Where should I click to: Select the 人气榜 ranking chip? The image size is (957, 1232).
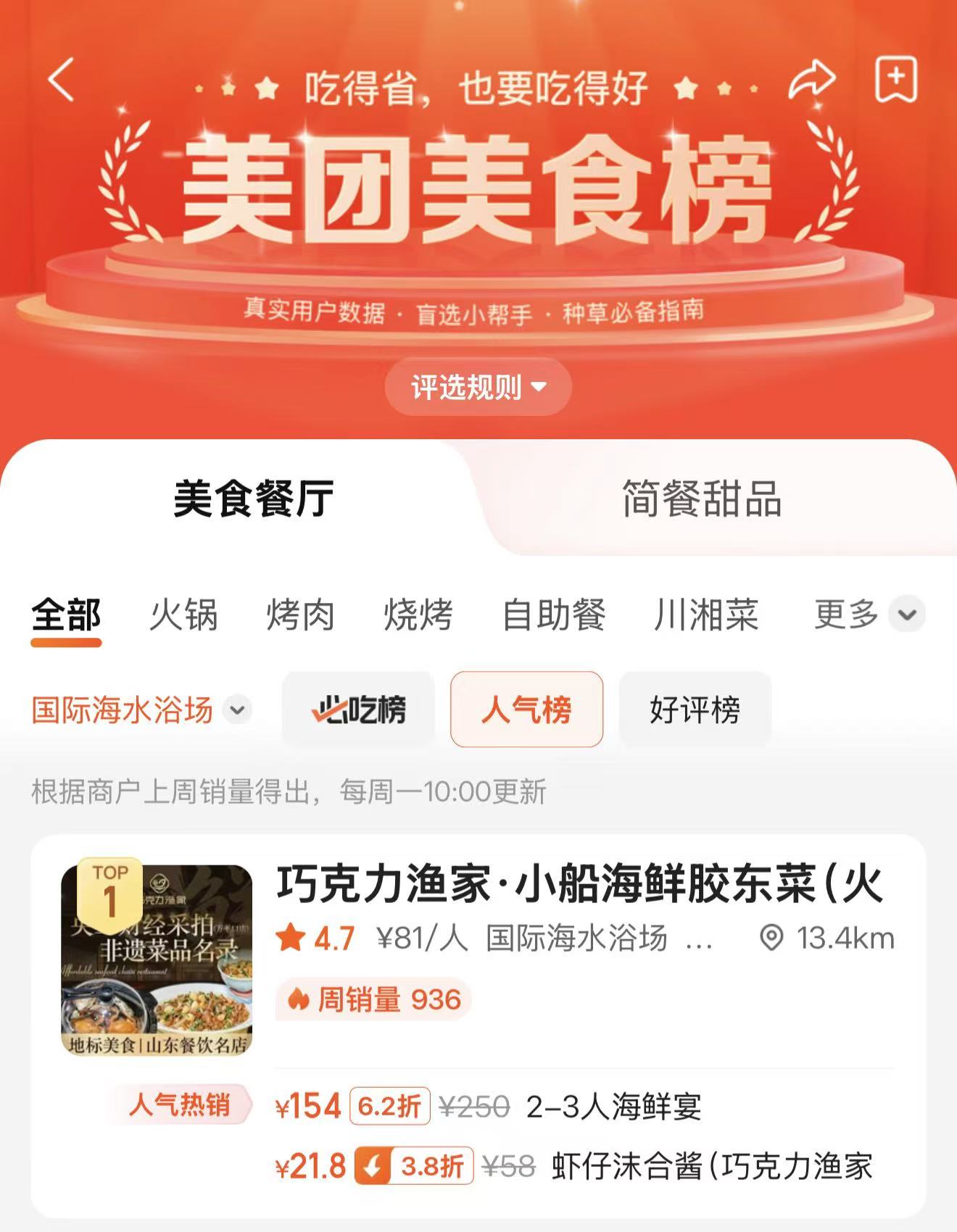click(526, 709)
